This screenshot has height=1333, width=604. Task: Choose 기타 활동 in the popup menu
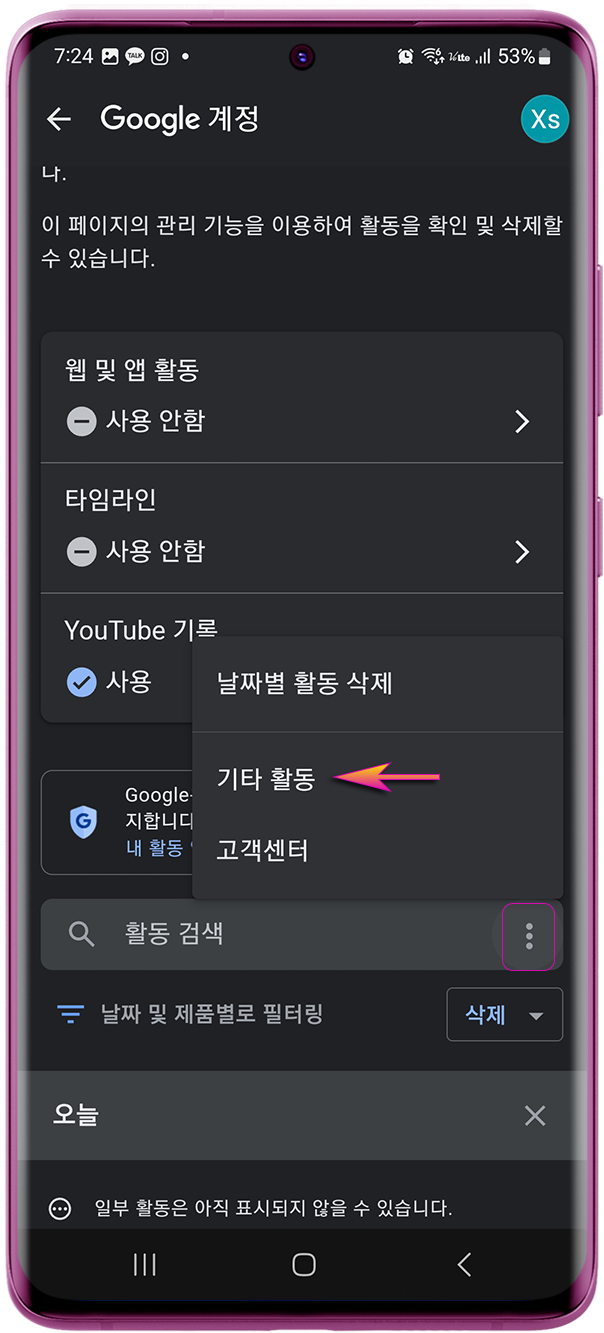coord(266,779)
